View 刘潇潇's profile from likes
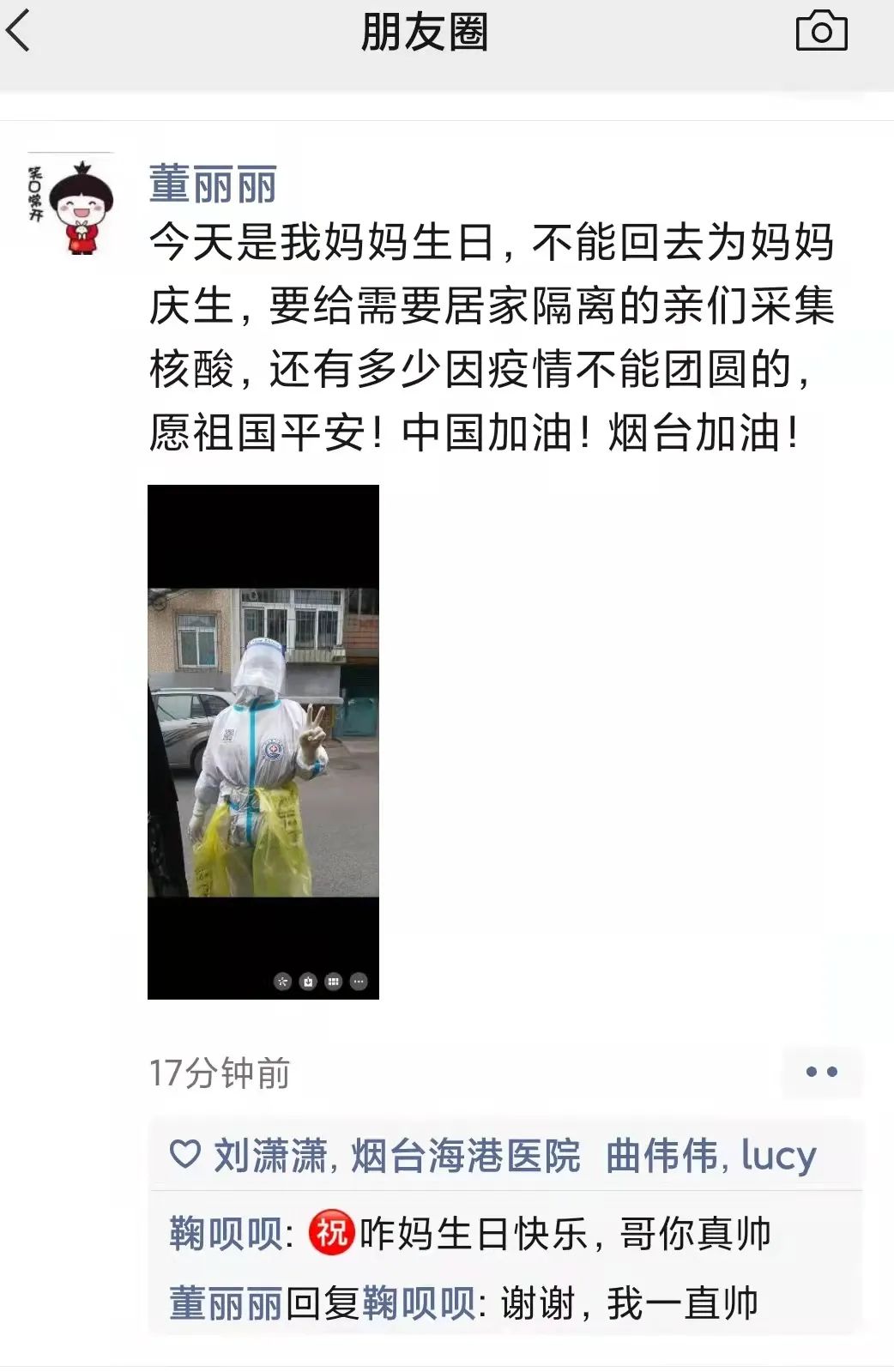The image size is (894, 1372). pyautogui.click(x=270, y=1156)
